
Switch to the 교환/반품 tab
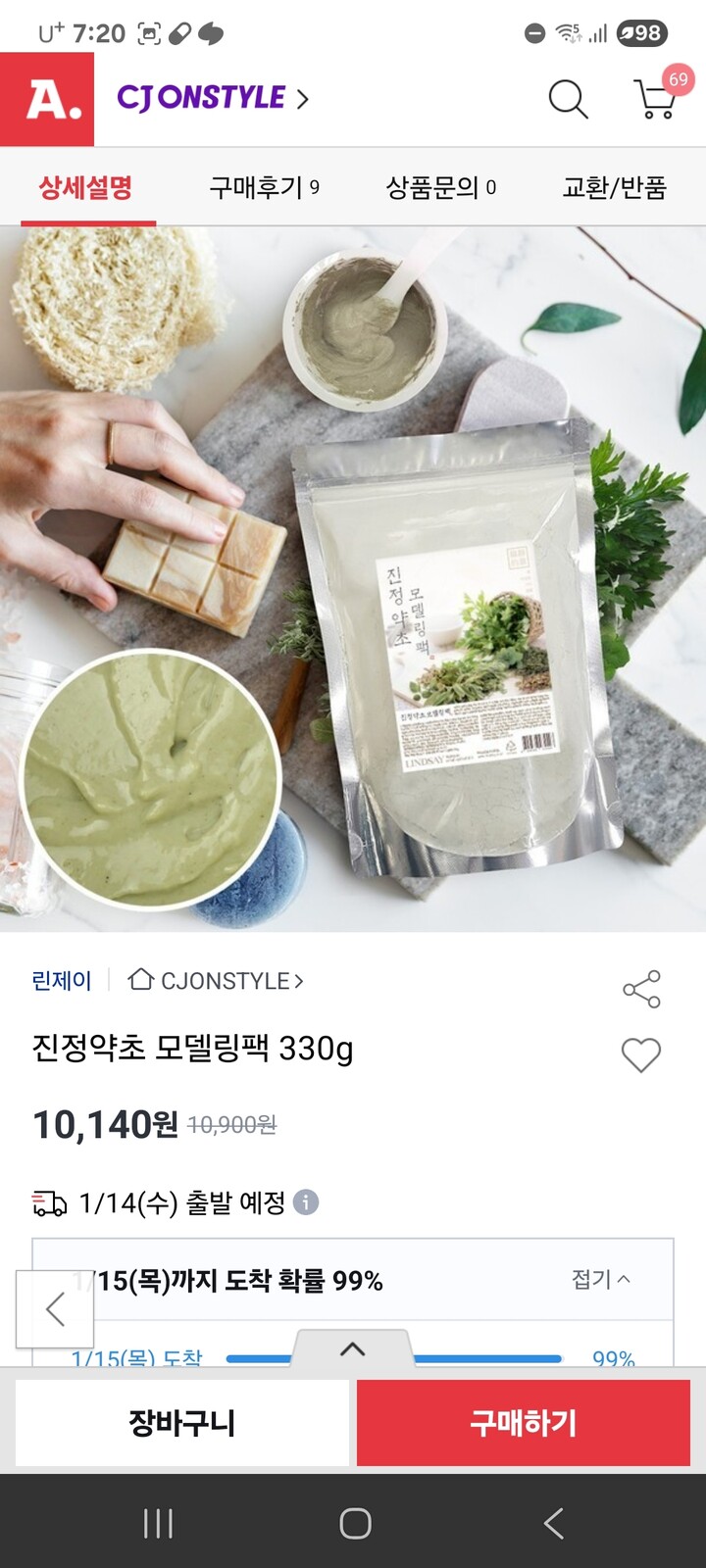pyautogui.click(x=615, y=187)
